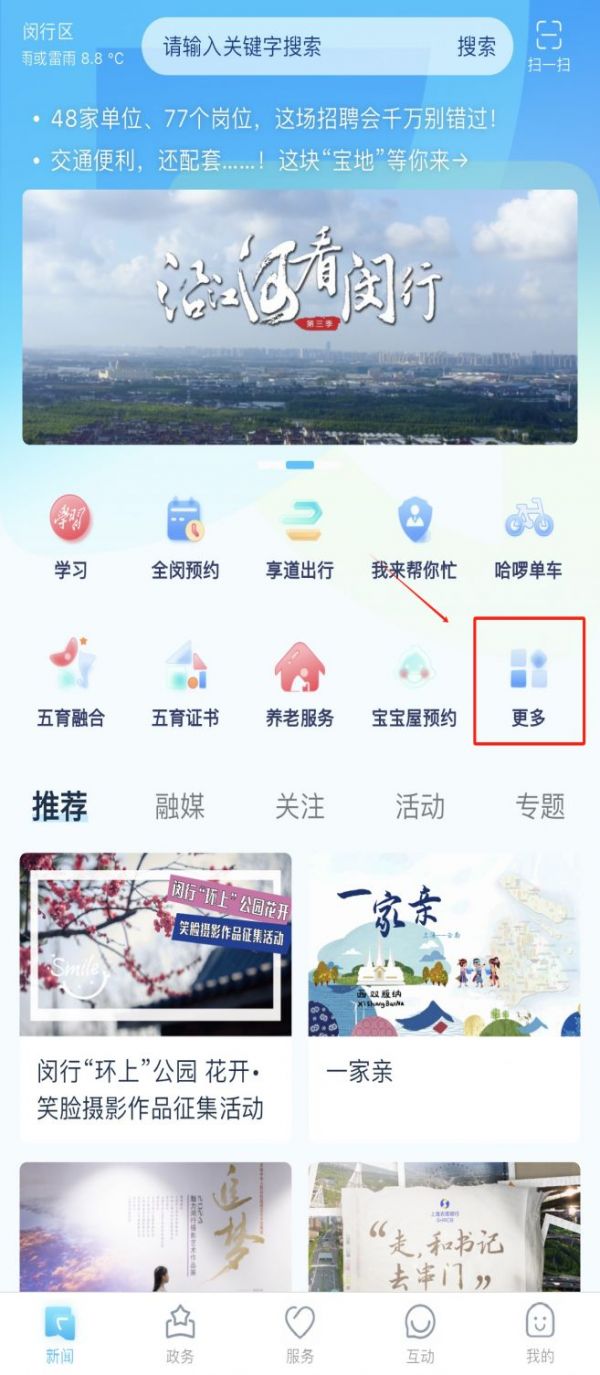The width and height of the screenshot is (600, 1375).
Task: Open 哈啰单车 bike shortcut
Action: coord(528,537)
